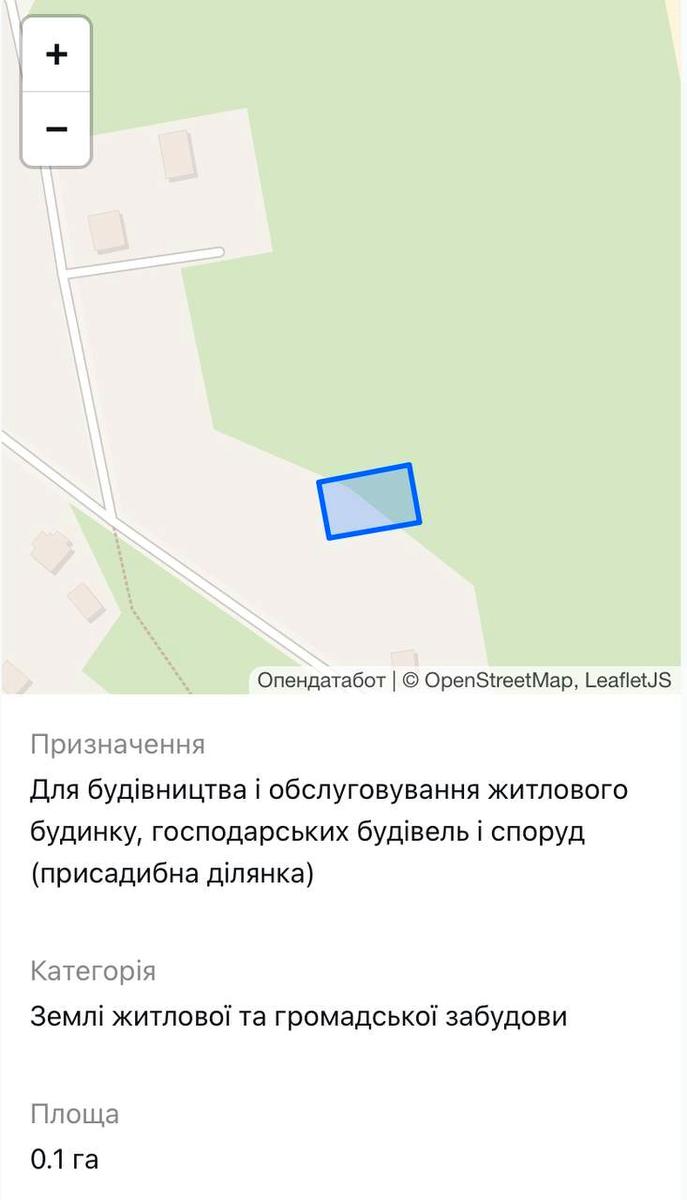Open the LeafletJS attribution link
The image size is (687, 1200).
coord(628,681)
